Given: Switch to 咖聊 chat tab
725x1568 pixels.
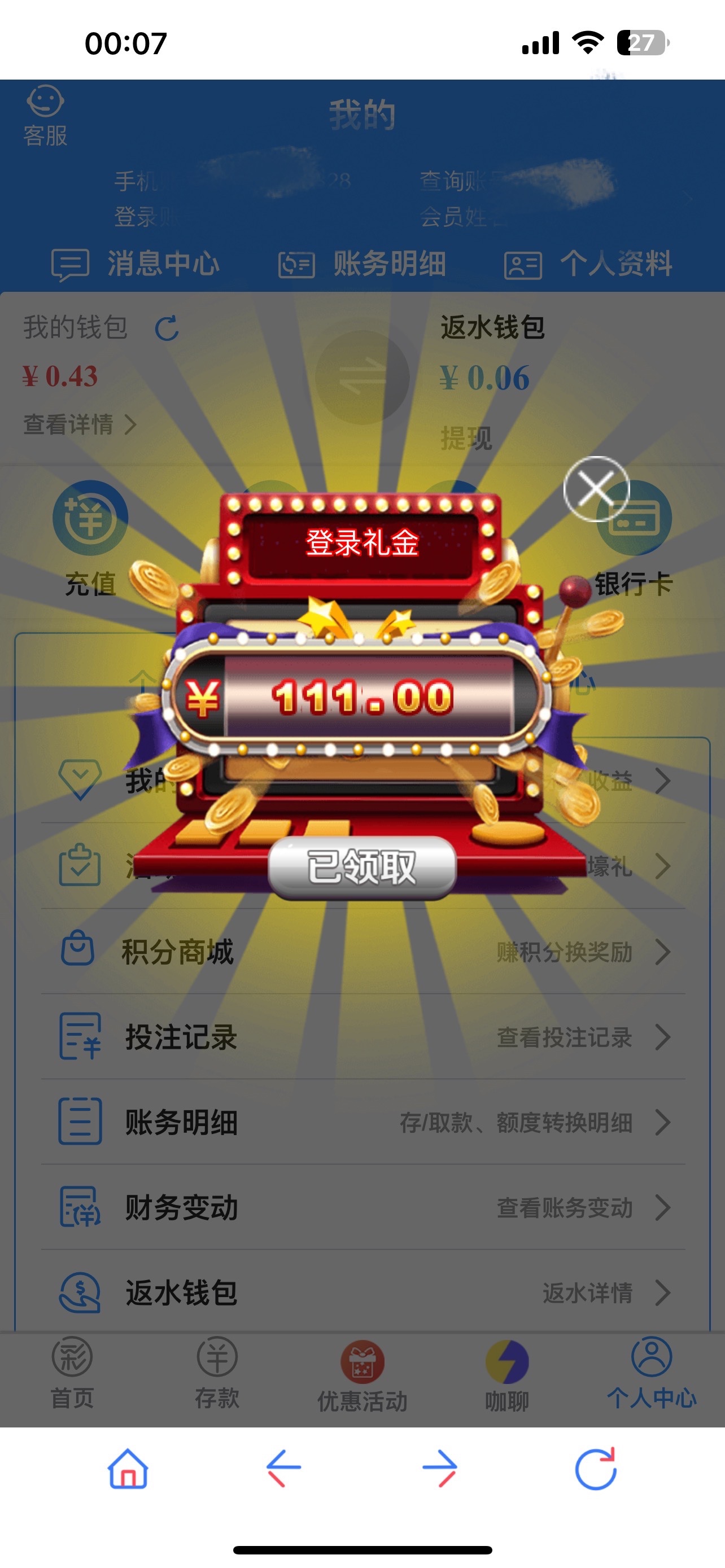Looking at the screenshot, I should [x=507, y=1374].
